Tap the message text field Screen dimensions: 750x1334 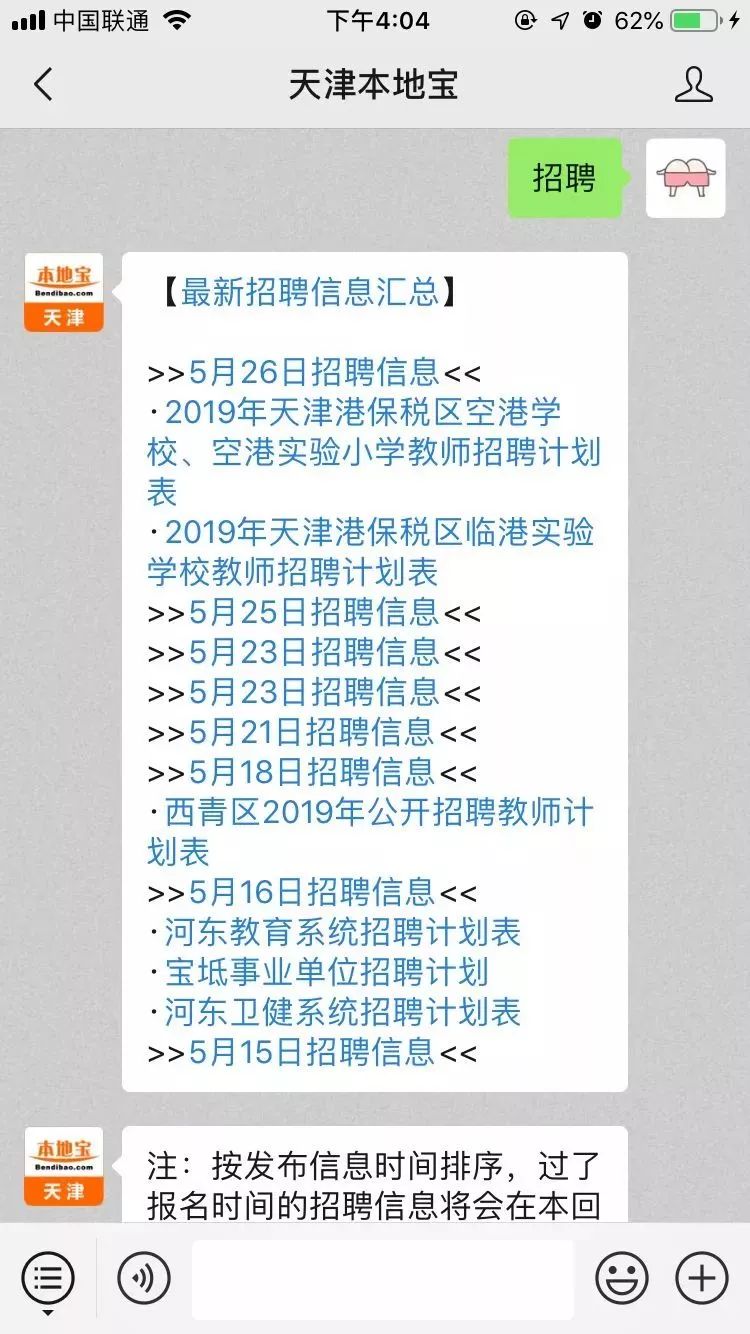[x=383, y=1279]
